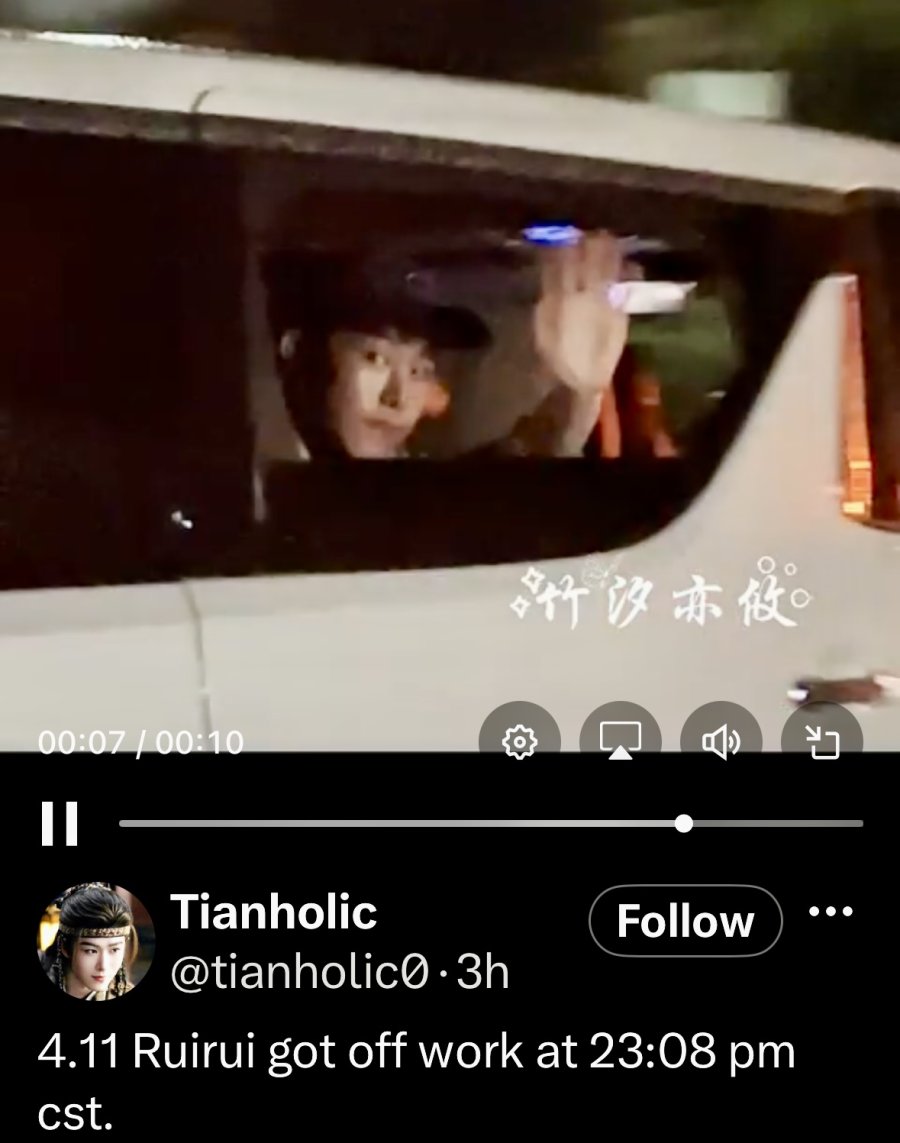900x1143 pixels.
Task: Follow the Tianholic account
Action: coord(685,921)
